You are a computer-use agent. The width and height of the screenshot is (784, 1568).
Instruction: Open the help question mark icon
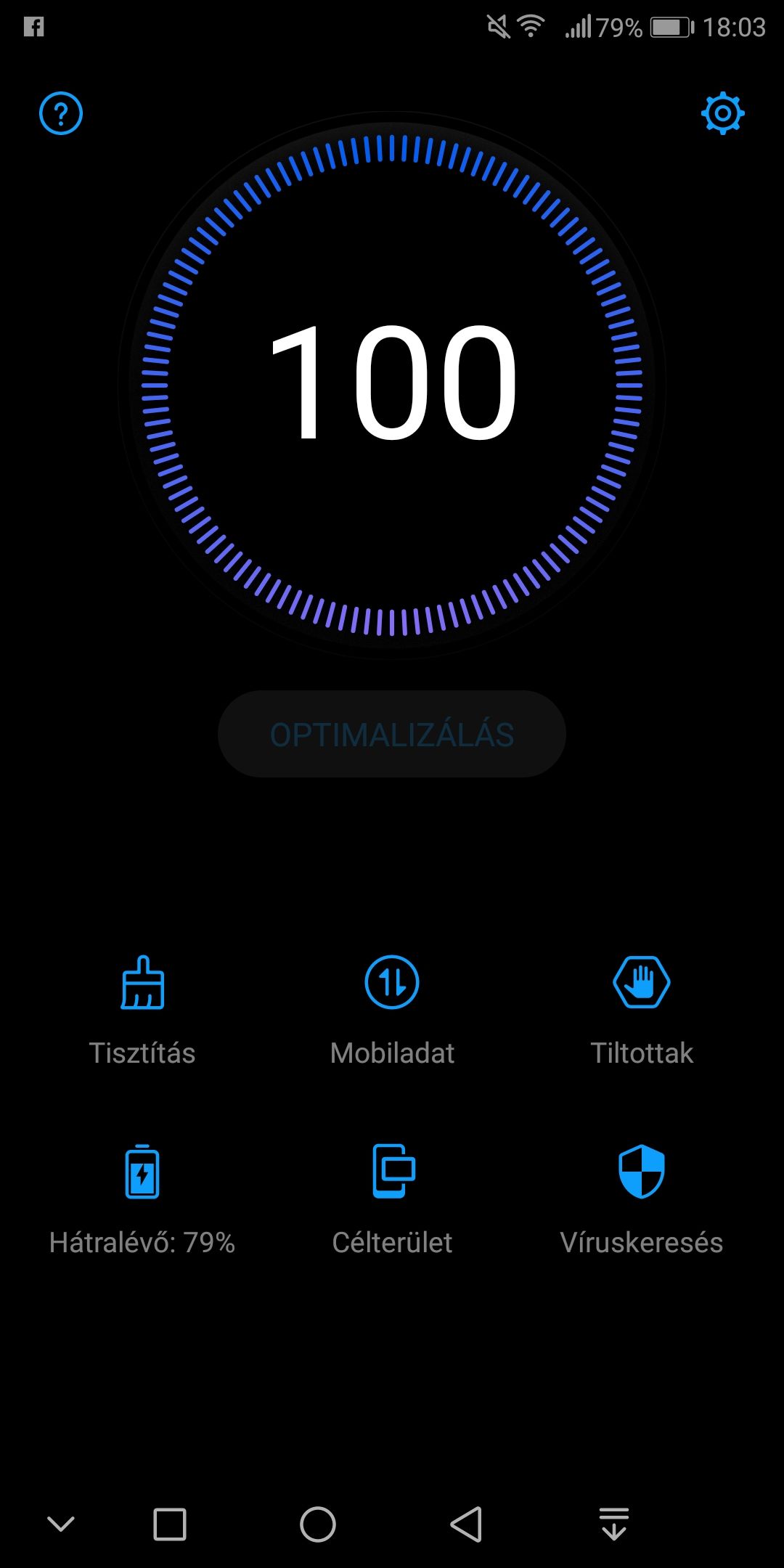[x=61, y=113]
